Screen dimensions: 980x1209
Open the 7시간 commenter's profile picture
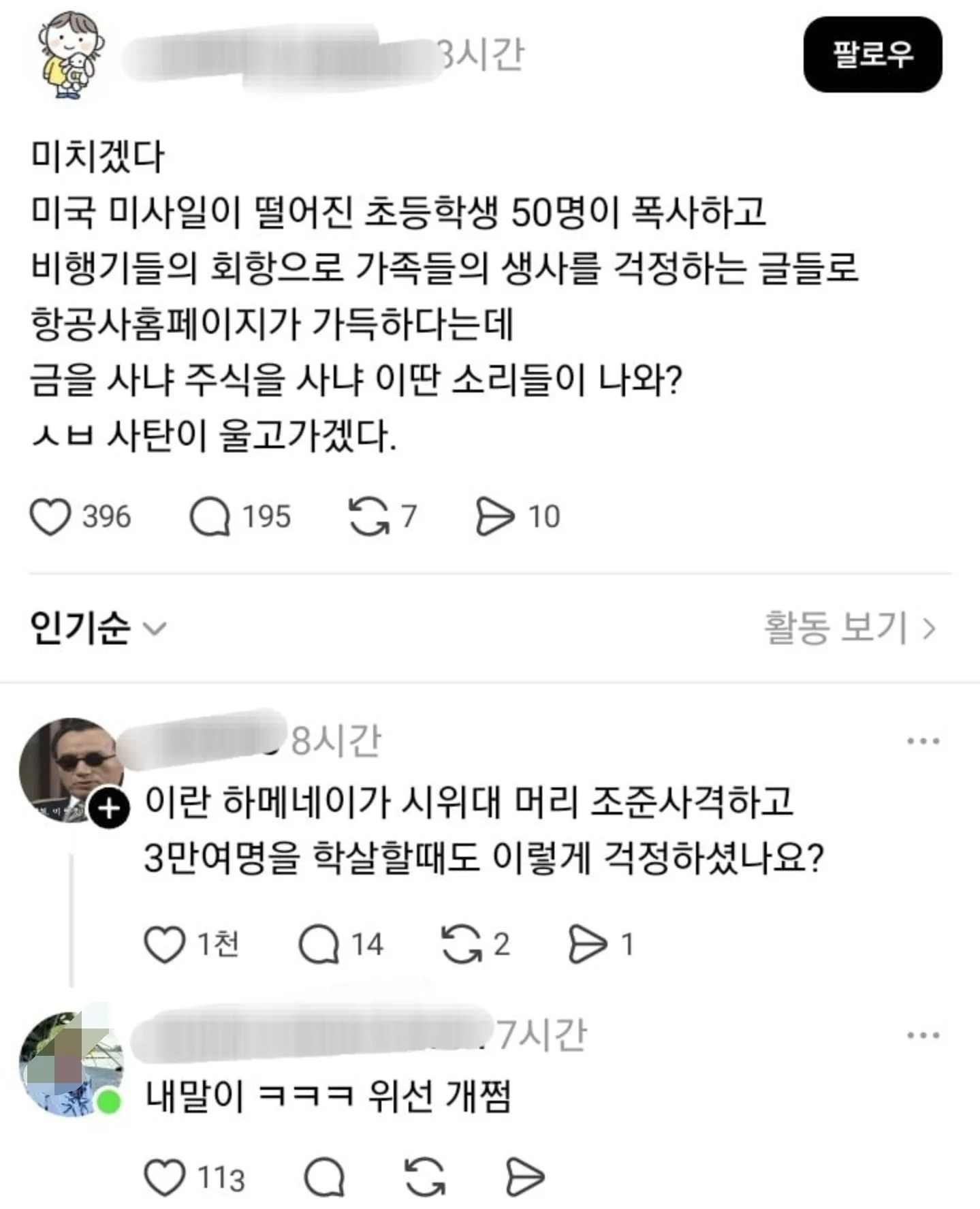coord(70,1063)
